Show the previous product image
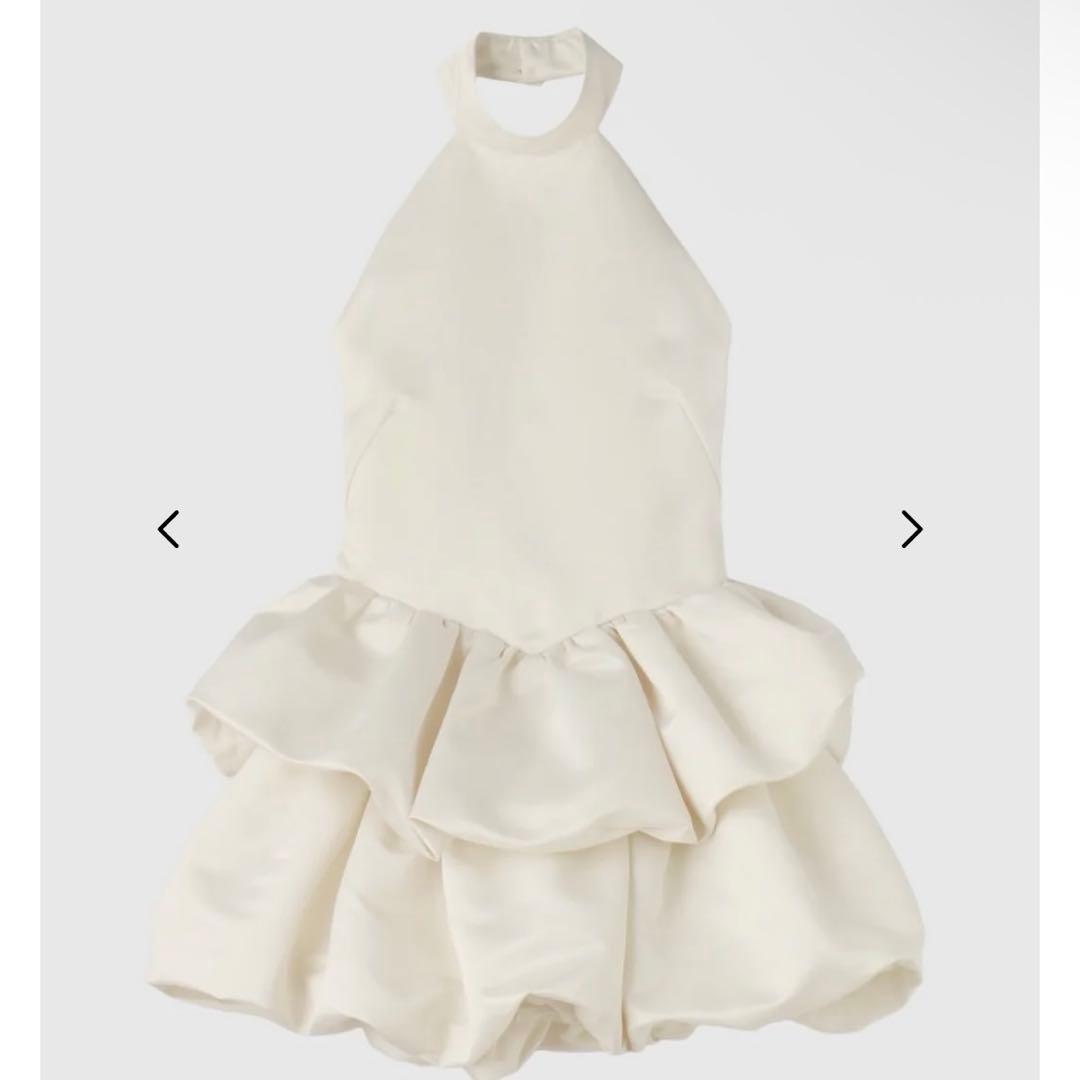This screenshot has width=1080, height=1080. [x=168, y=529]
